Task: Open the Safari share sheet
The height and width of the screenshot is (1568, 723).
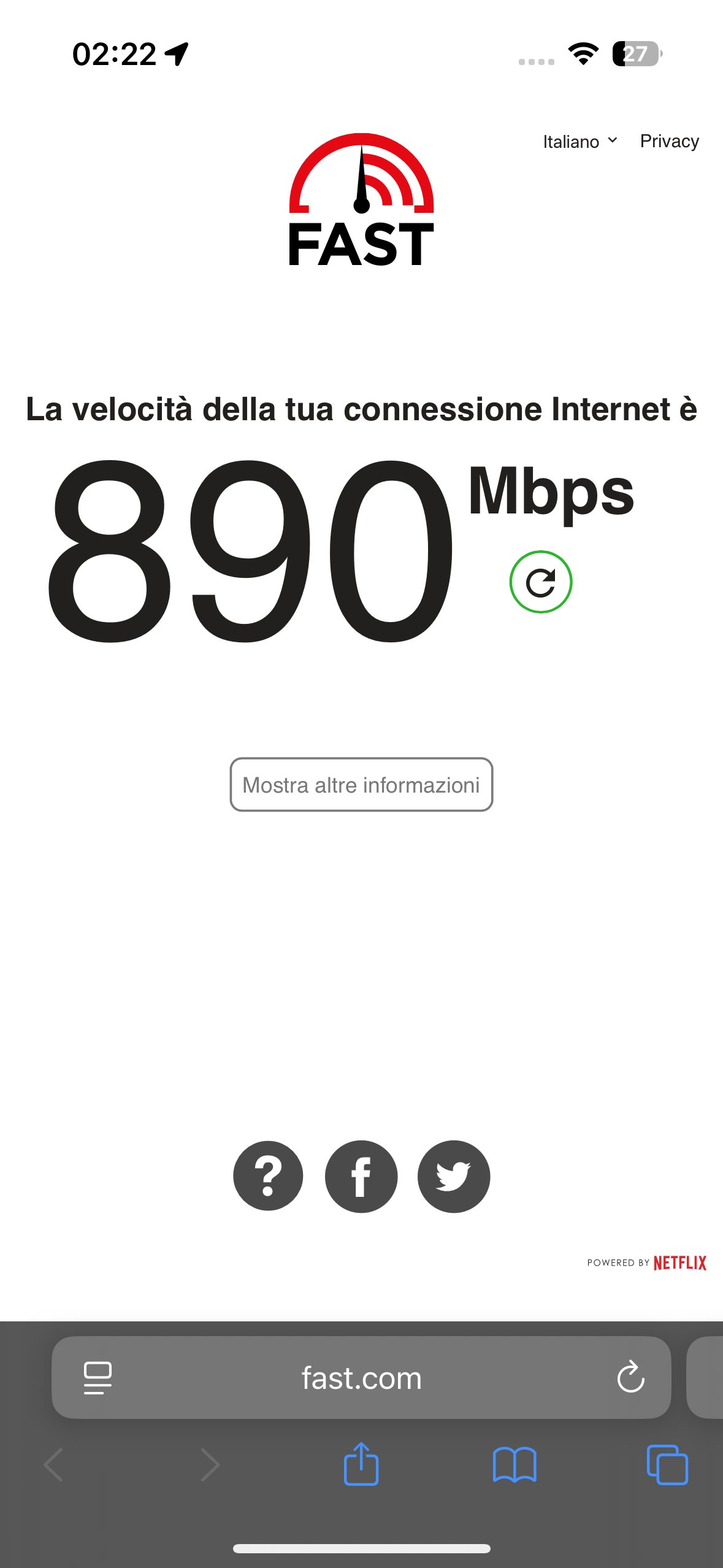Action: click(361, 1464)
